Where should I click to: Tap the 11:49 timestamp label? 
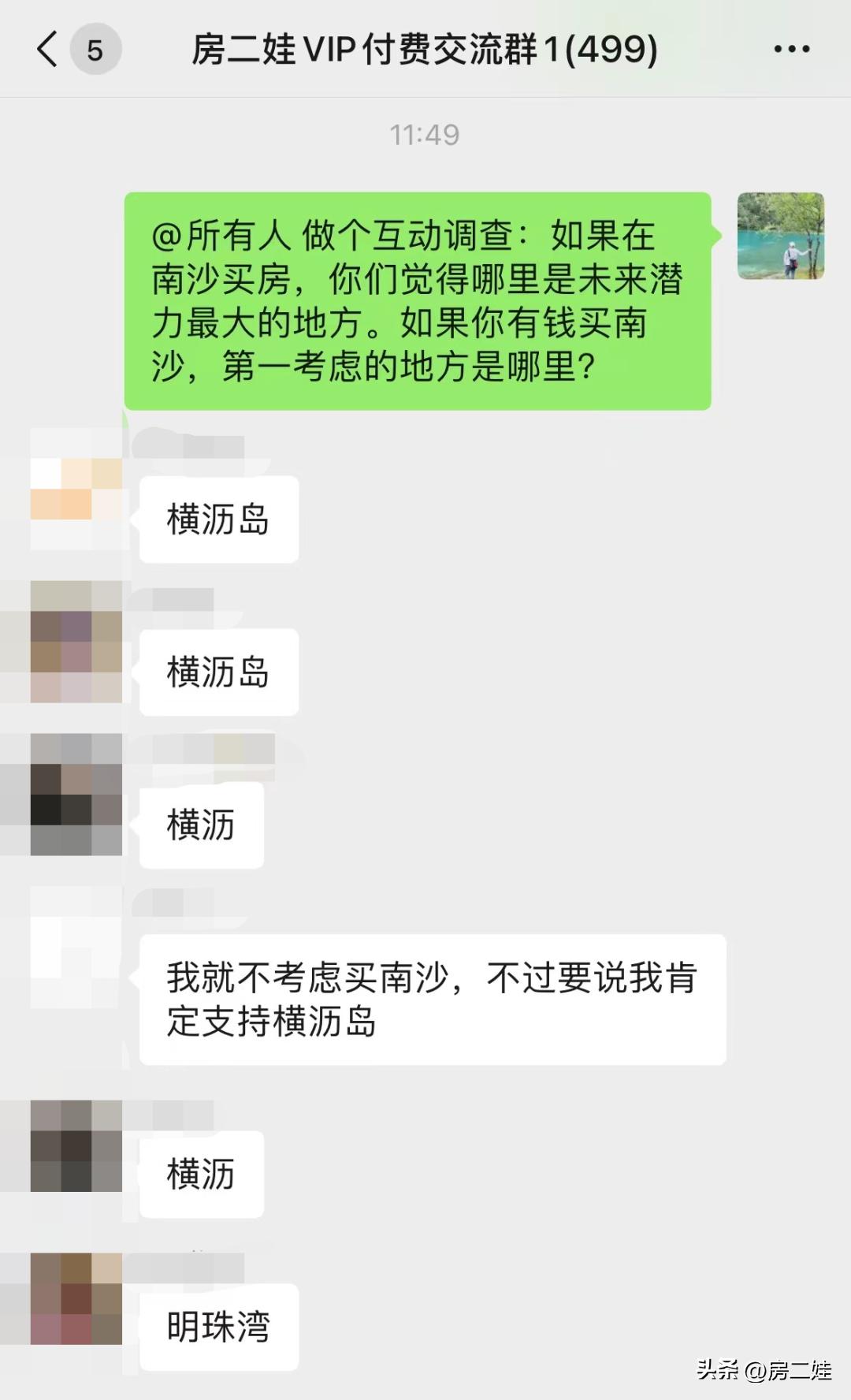tap(424, 134)
